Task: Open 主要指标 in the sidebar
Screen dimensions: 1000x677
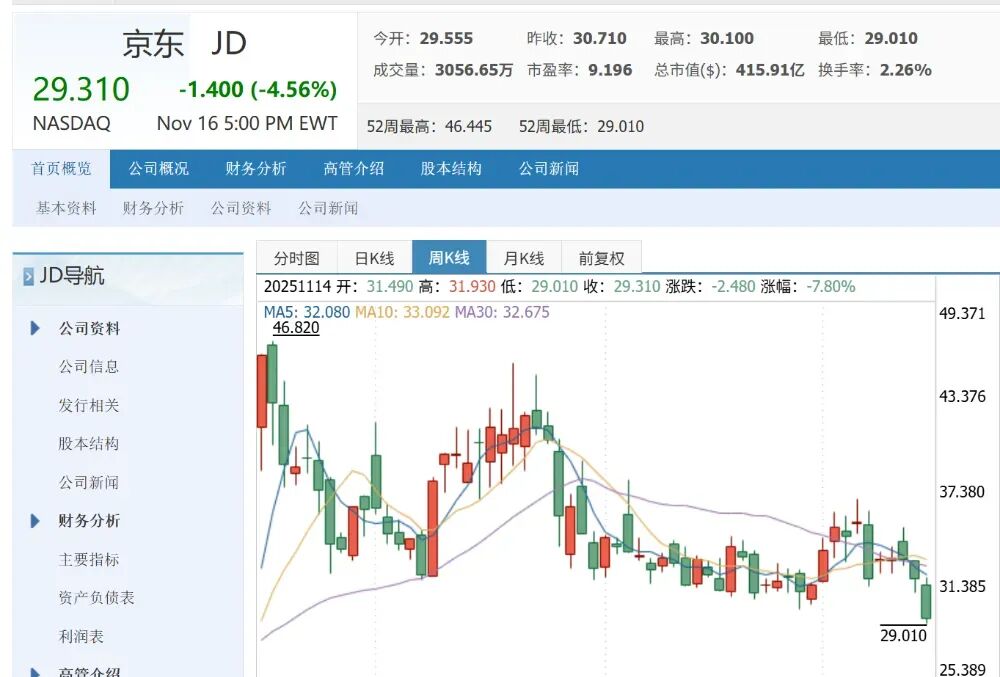Action: pyautogui.click(x=89, y=559)
